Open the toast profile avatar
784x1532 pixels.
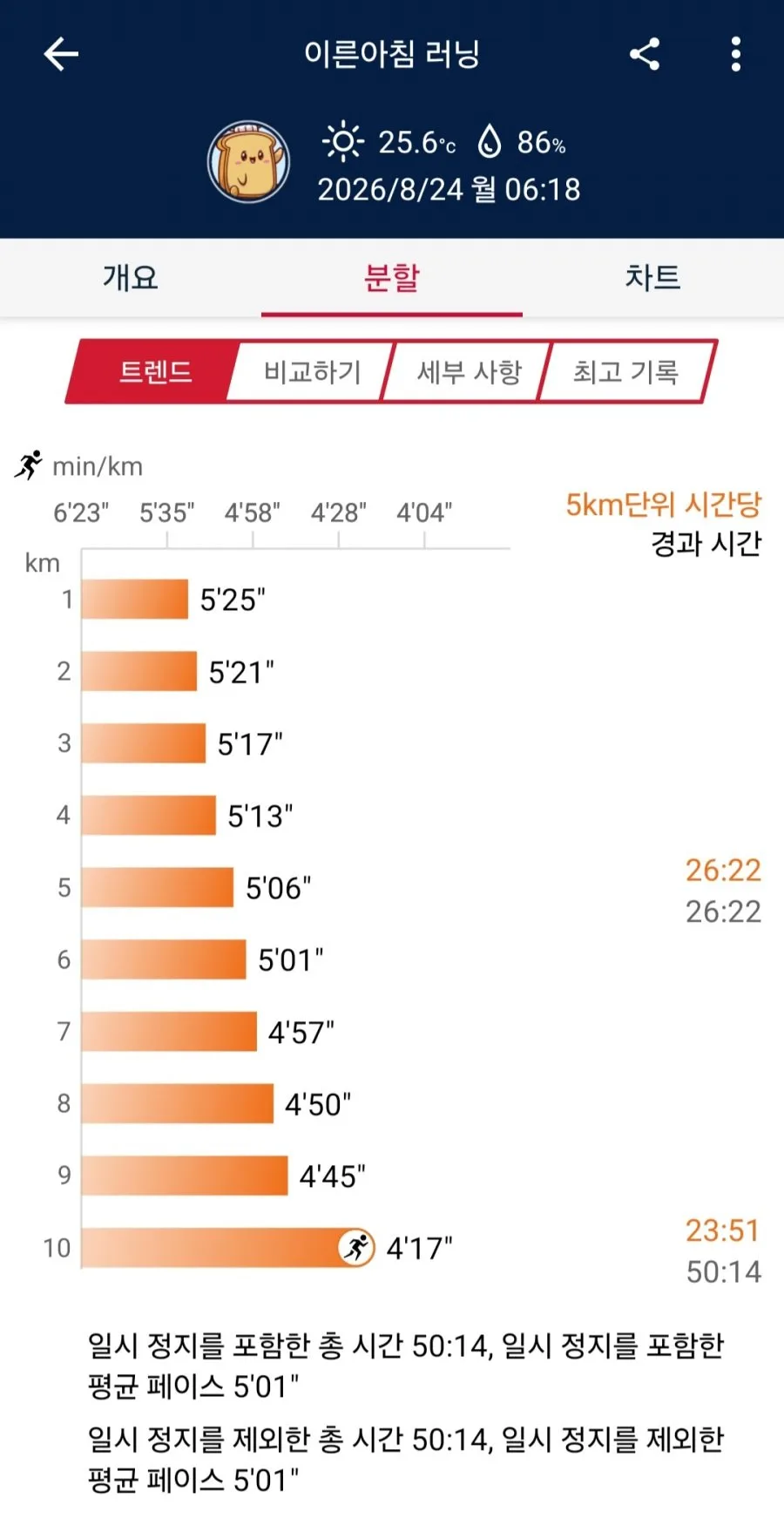tap(248, 162)
